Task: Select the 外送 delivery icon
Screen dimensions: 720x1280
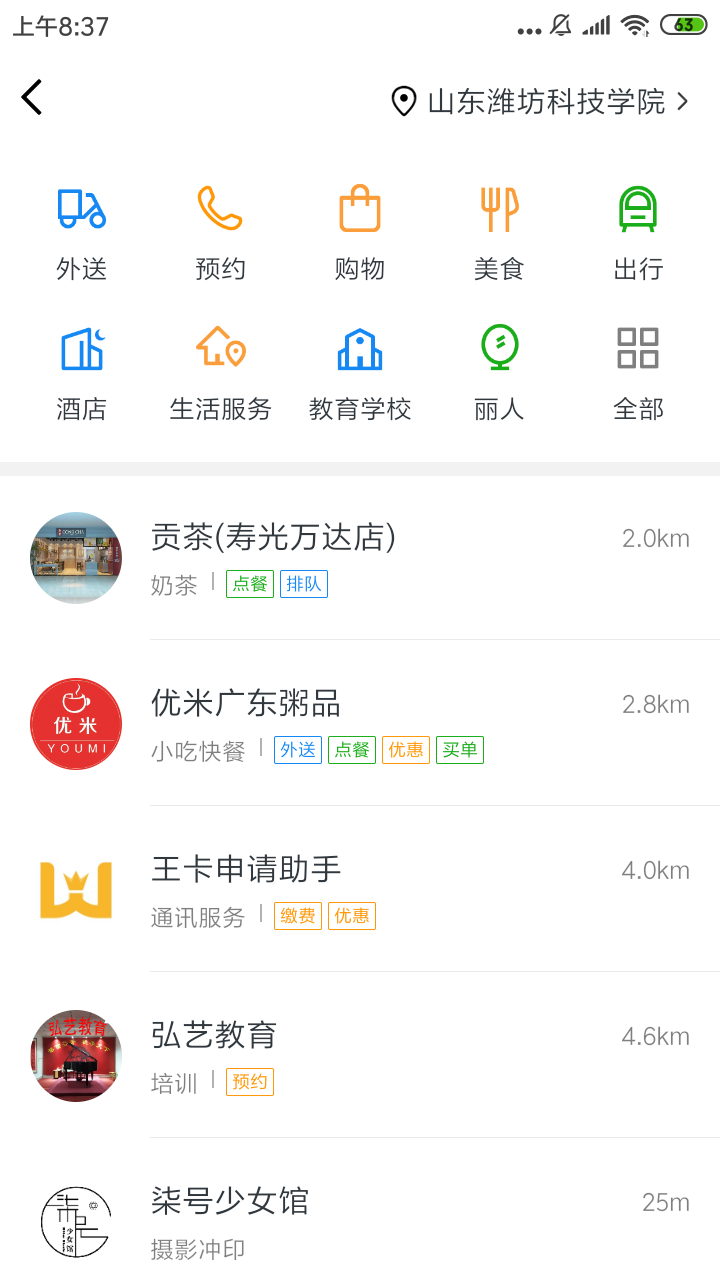Action: [x=80, y=210]
